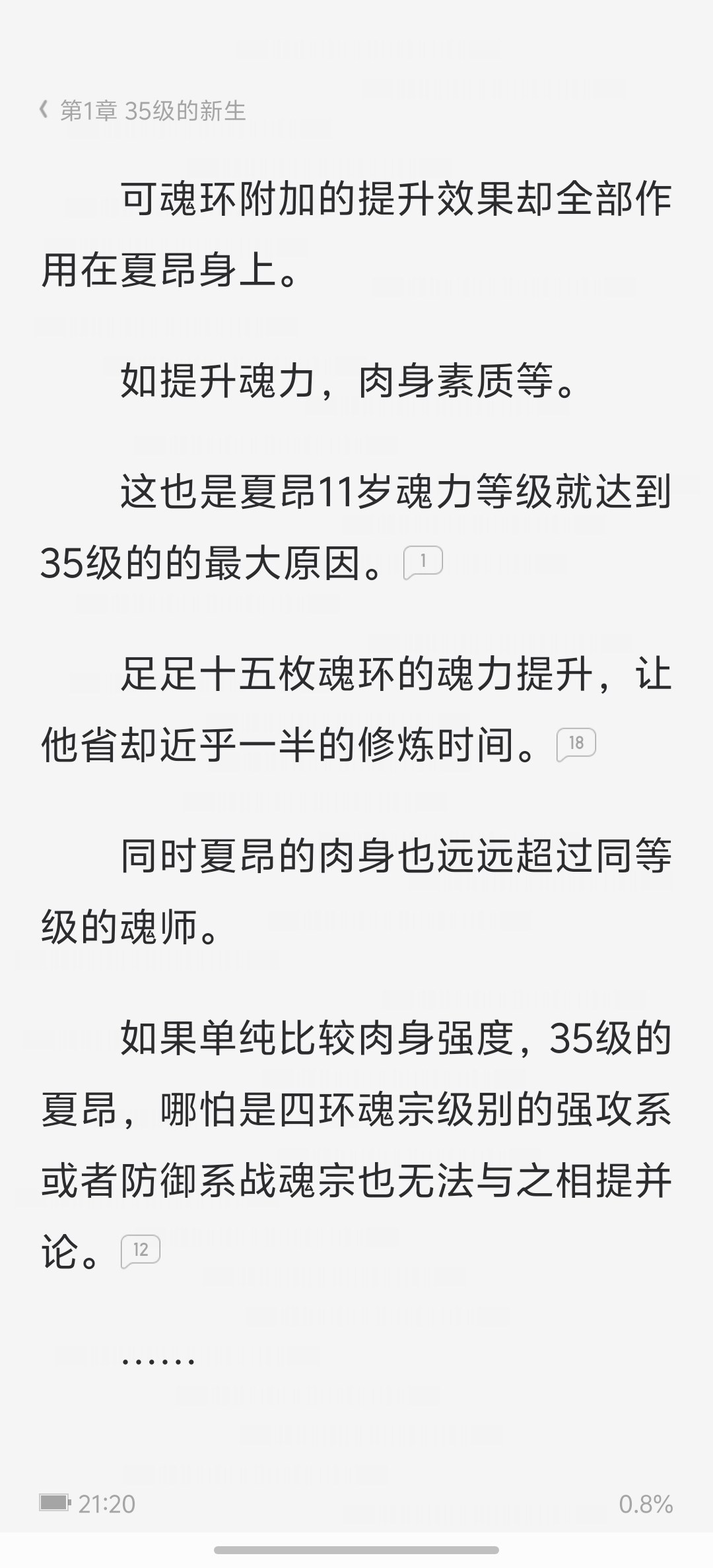Viewport: 713px width, 1568px height.
Task: Go back via the chapter title arrow
Action: tap(44, 110)
